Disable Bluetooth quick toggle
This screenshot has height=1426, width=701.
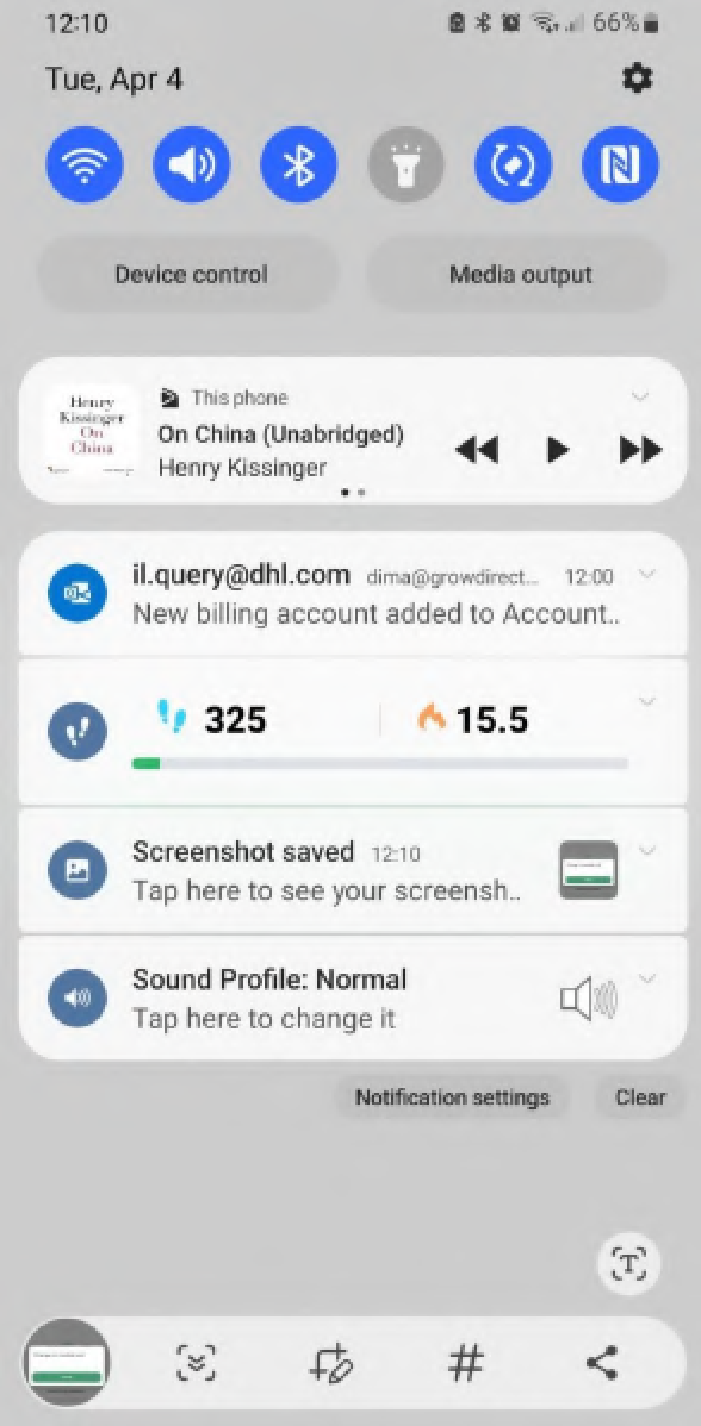point(298,165)
